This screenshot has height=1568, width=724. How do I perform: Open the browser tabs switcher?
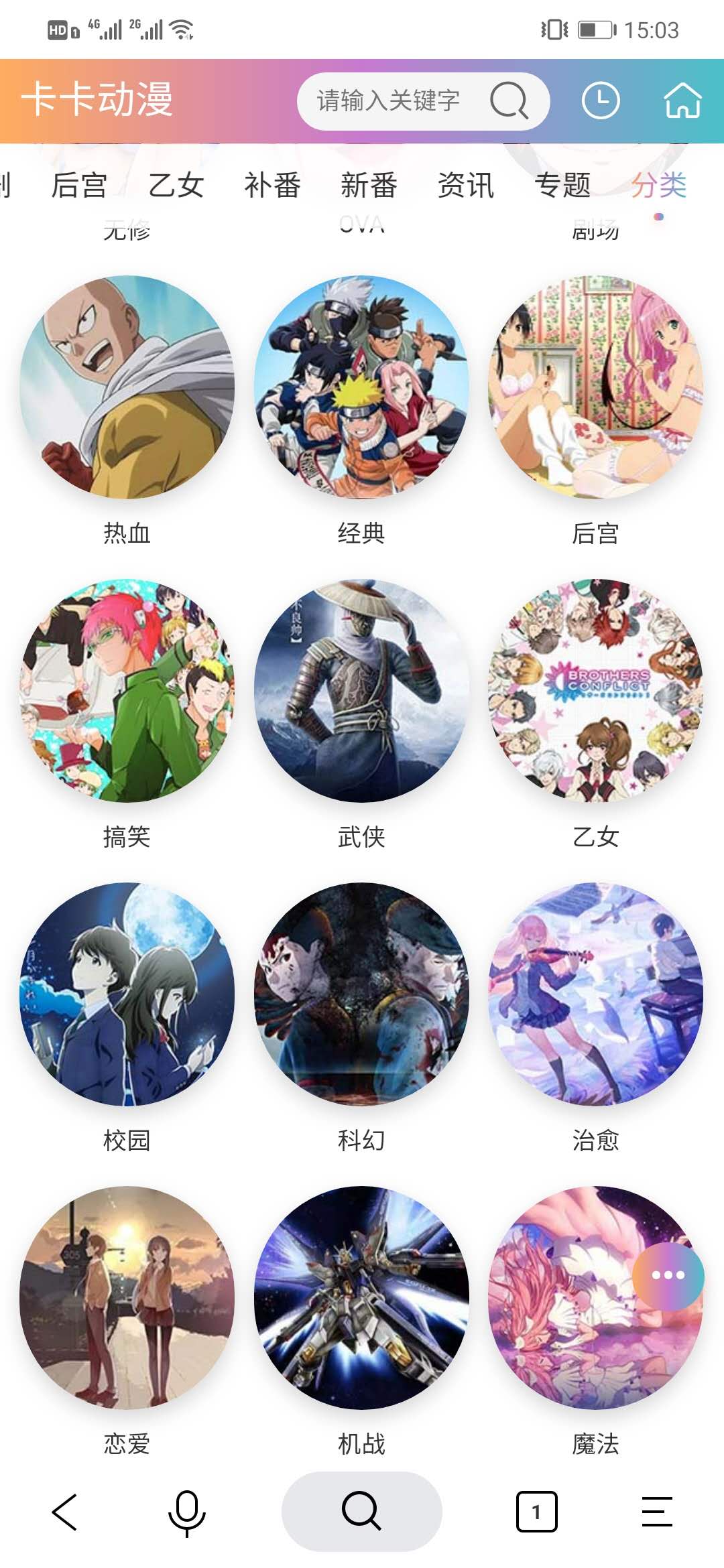(536, 1512)
